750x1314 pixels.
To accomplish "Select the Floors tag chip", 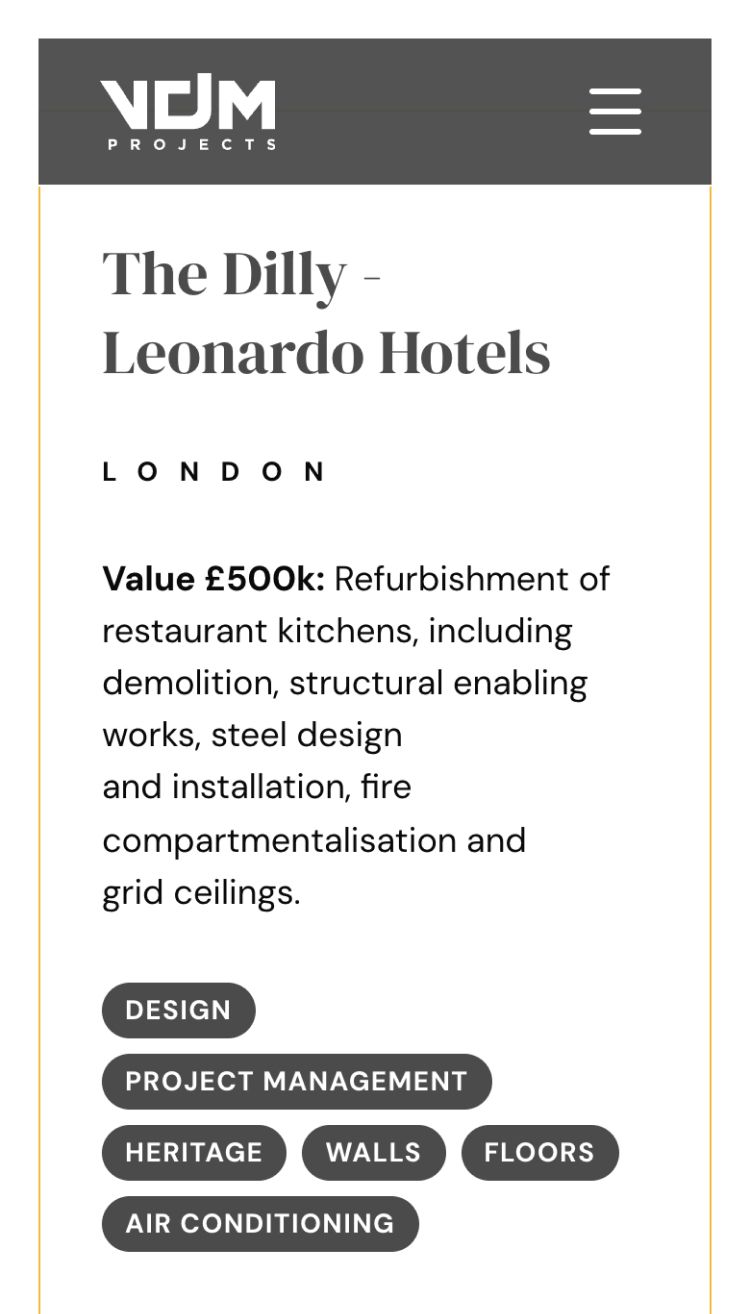I will click(x=540, y=1152).
